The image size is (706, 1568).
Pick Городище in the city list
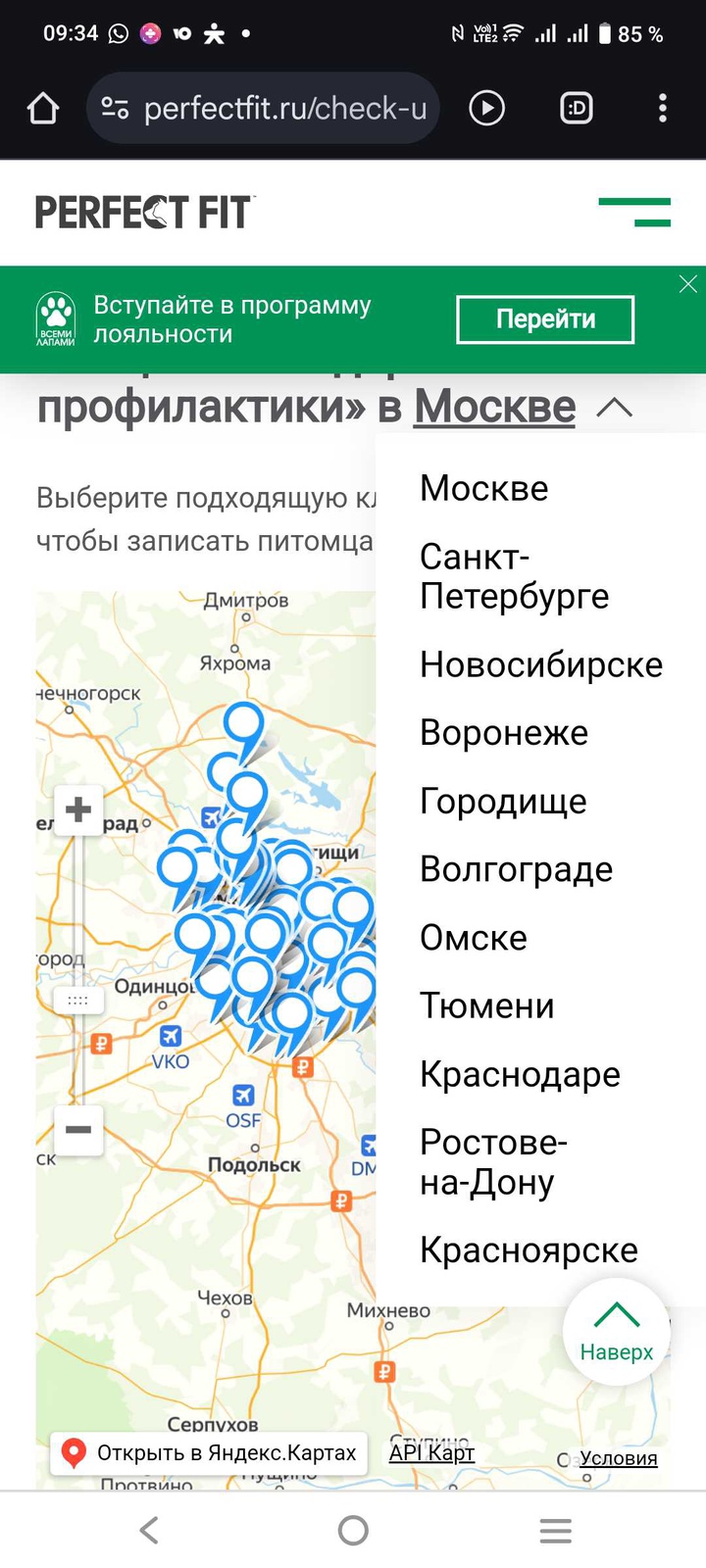point(503,802)
